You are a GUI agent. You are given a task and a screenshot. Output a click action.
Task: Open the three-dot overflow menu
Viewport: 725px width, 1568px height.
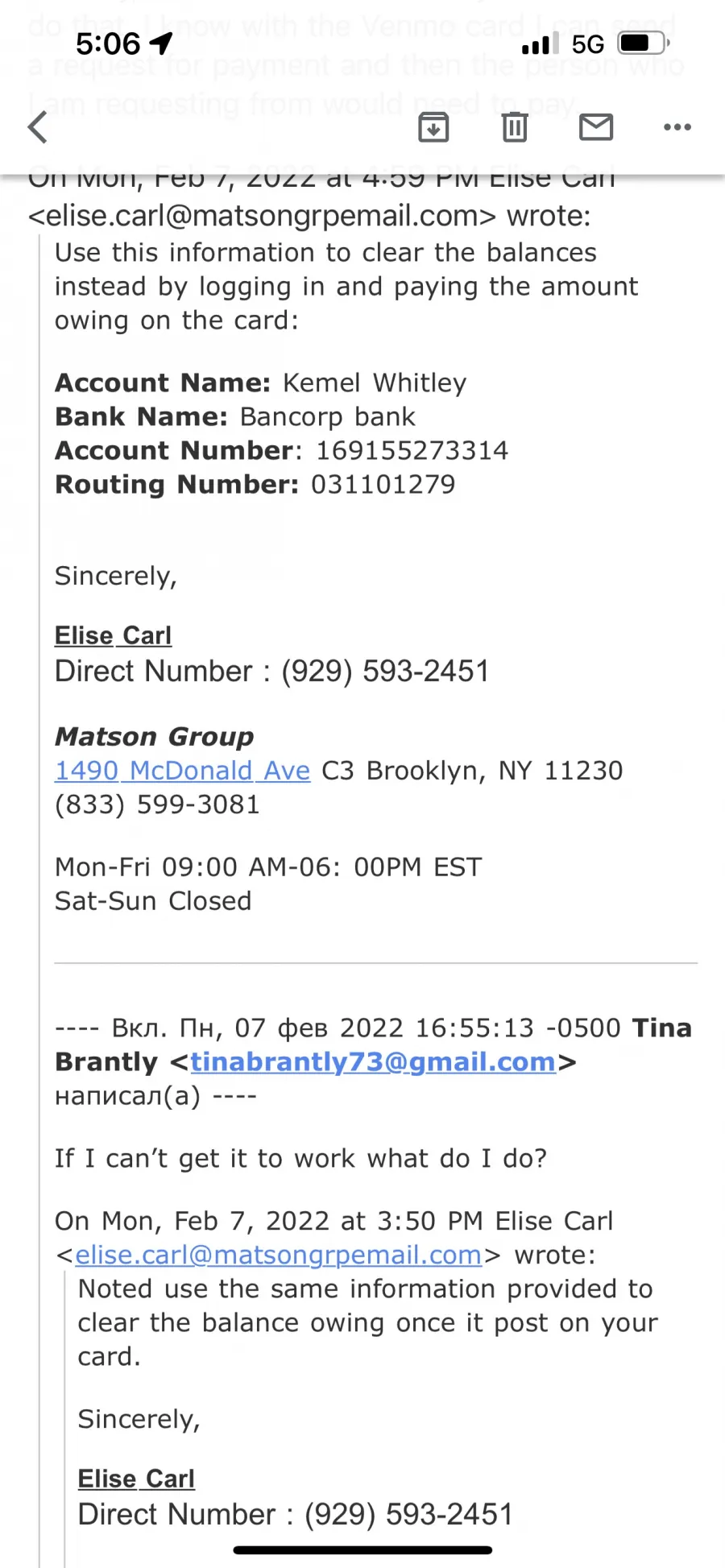pyautogui.click(x=677, y=127)
